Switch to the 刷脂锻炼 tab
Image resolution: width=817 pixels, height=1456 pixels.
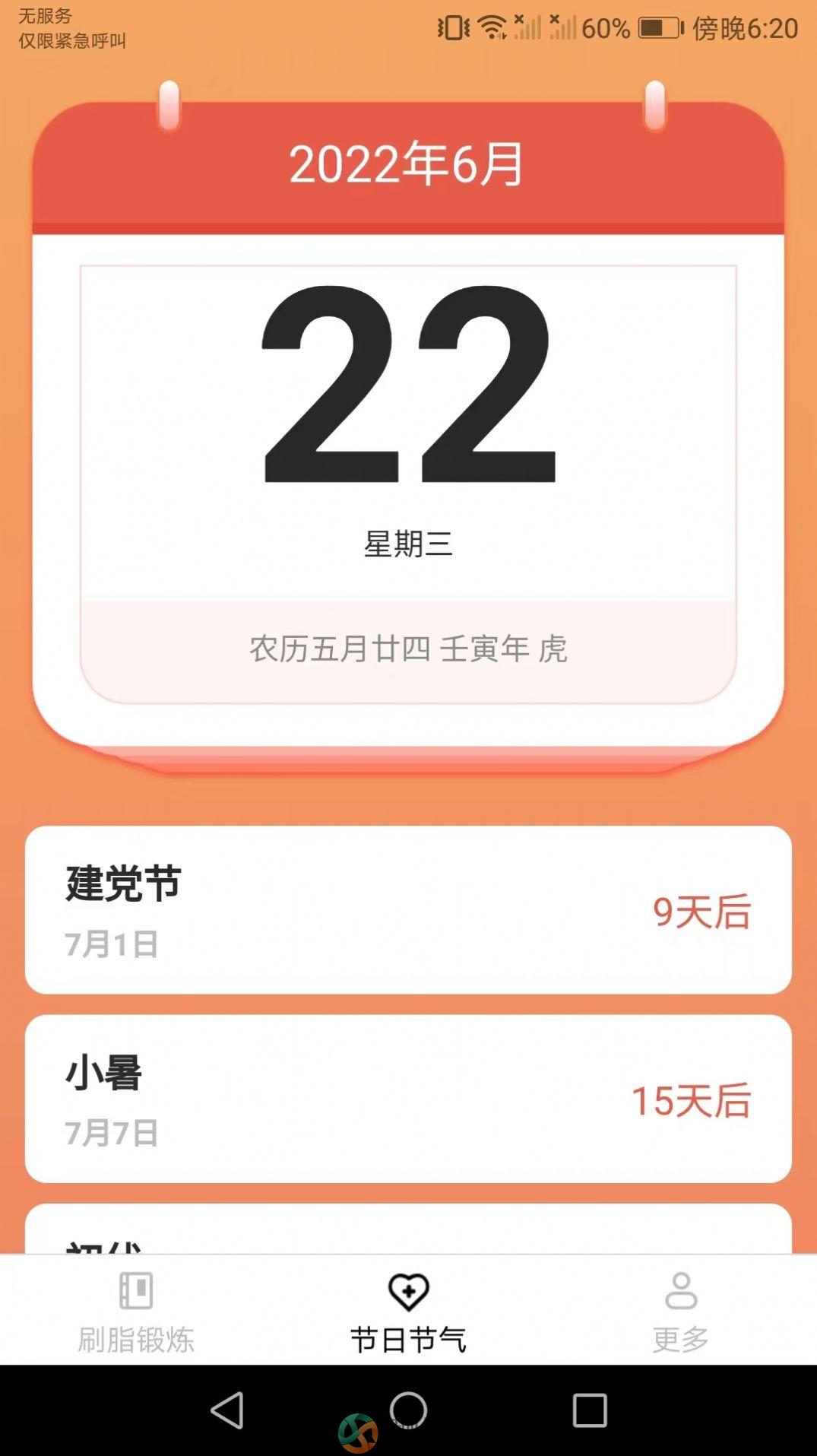pyautogui.click(x=136, y=1312)
